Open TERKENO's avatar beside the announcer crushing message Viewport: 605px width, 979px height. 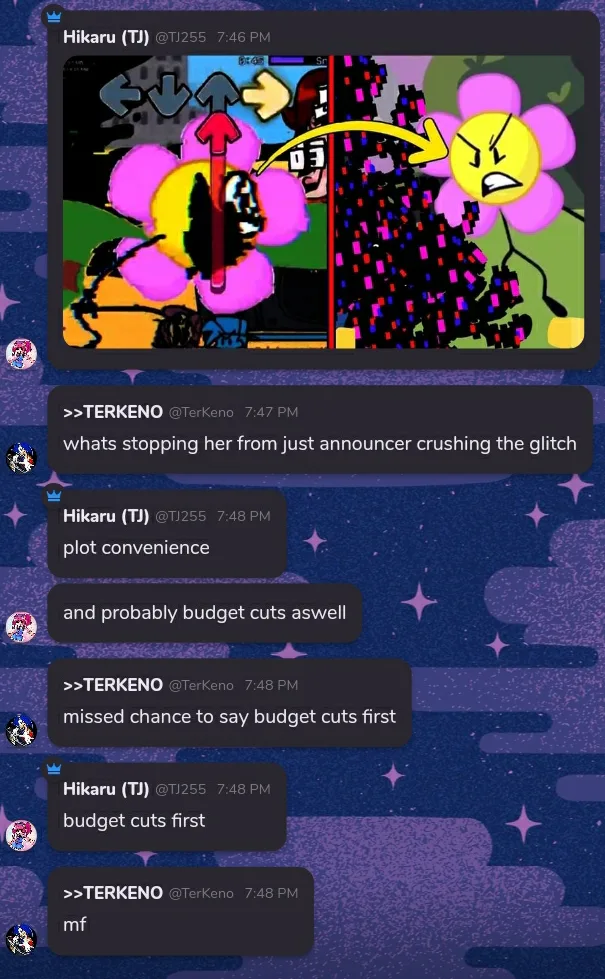[21, 458]
